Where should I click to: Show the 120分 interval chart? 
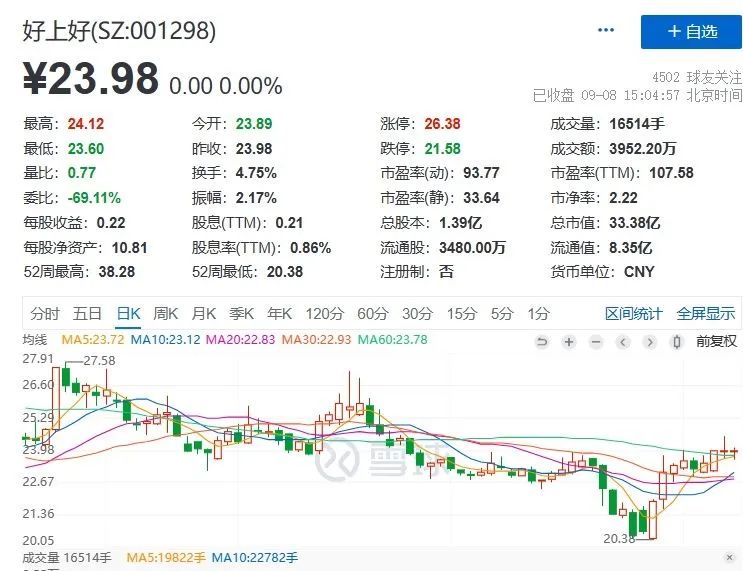tap(324, 313)
